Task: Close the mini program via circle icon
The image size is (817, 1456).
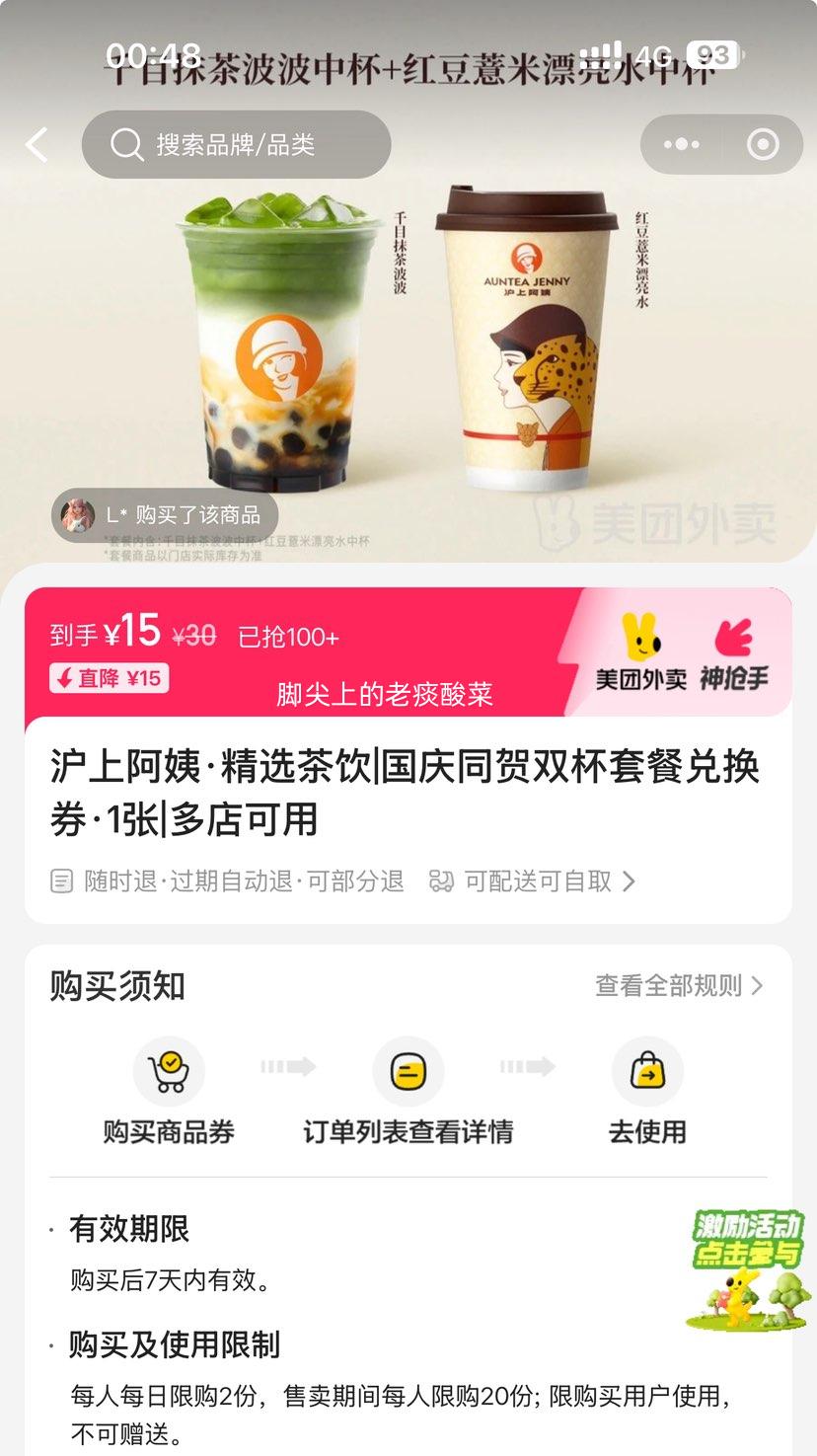Action: [763, 145]
